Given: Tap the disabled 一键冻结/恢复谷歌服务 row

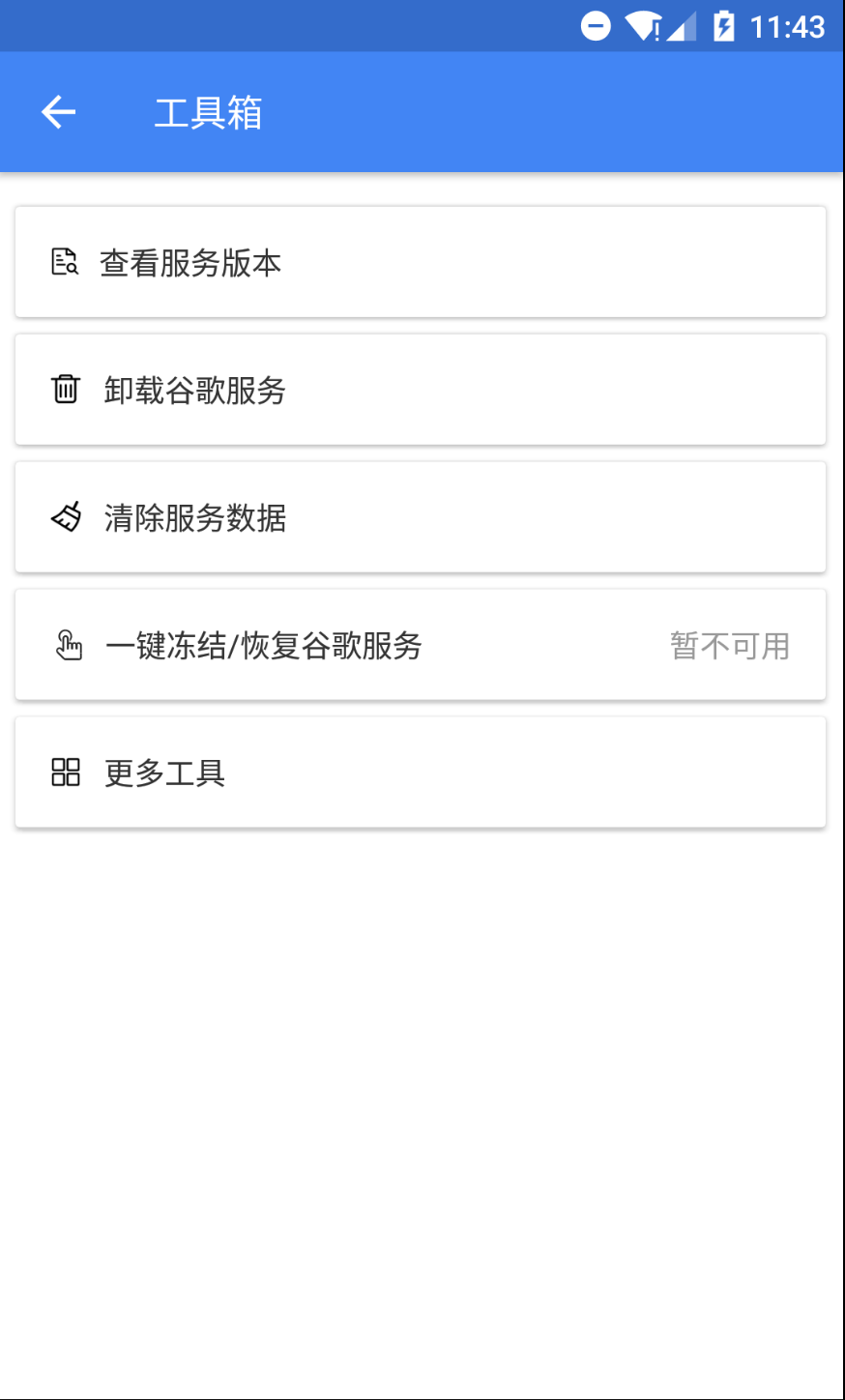Looking at the screenshot, I should click(387, 645).
